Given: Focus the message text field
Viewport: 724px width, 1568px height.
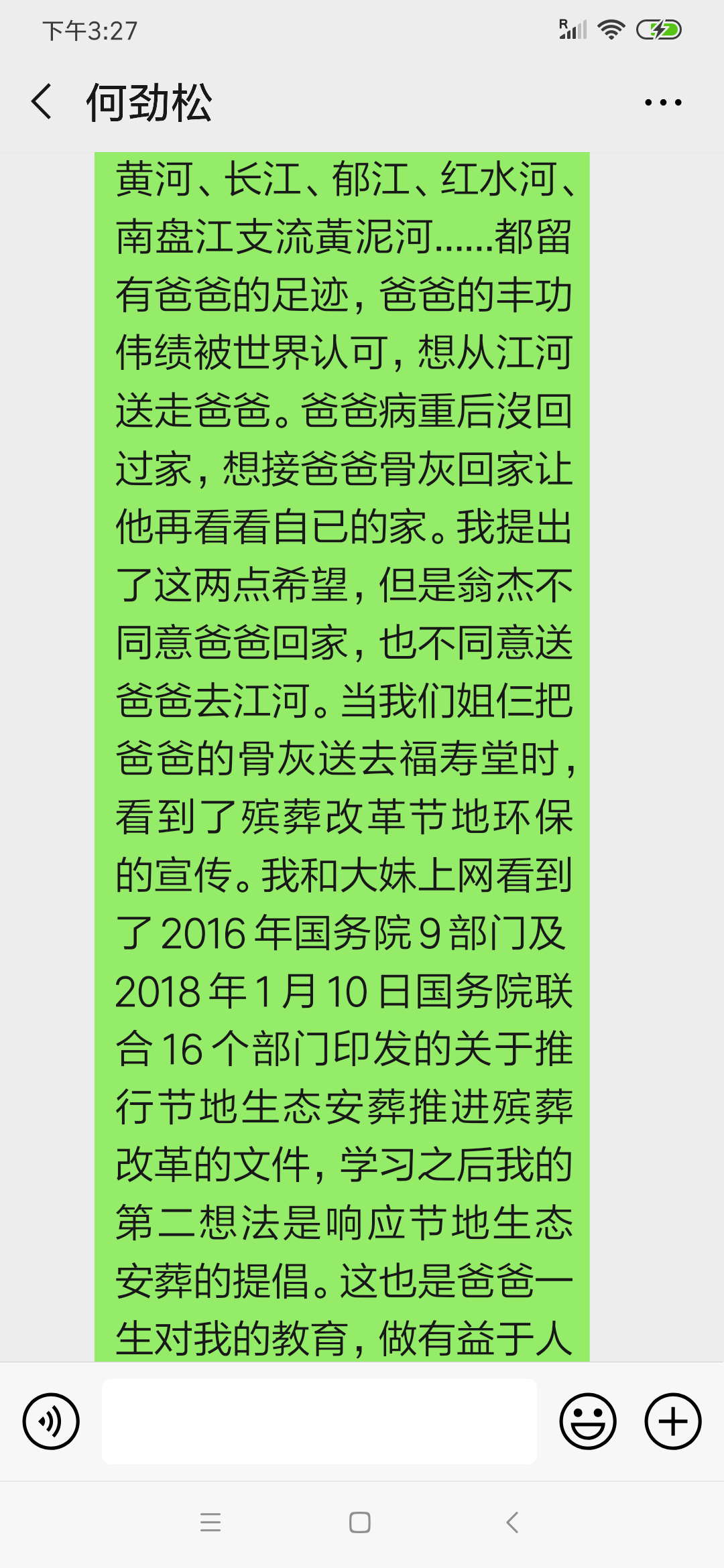Looking at the screenshot, I should click(x=319, y=1421).
